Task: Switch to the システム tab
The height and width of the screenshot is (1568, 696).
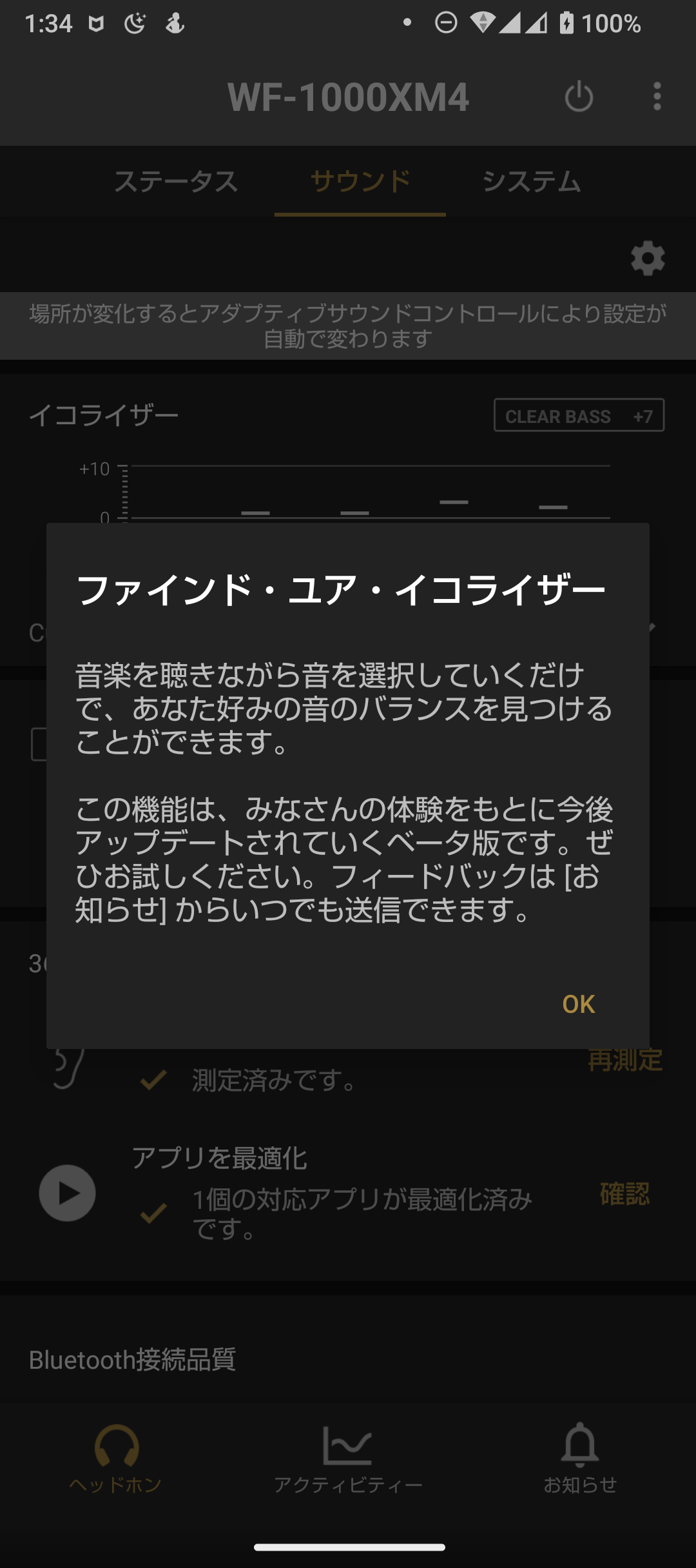Action: point(531,181)
